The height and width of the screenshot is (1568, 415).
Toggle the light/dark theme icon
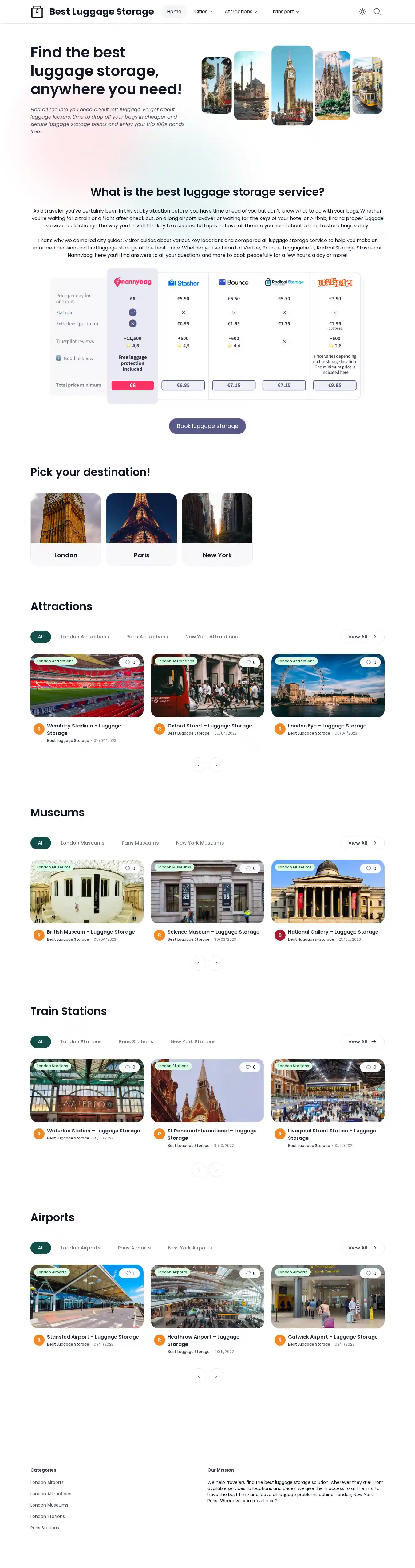click(x=362, y=12)
